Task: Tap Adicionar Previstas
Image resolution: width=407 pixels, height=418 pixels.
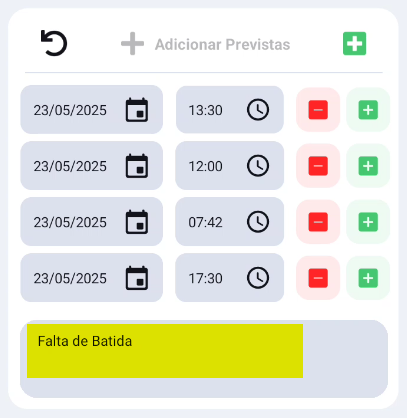Action: (x=206, y=44)
